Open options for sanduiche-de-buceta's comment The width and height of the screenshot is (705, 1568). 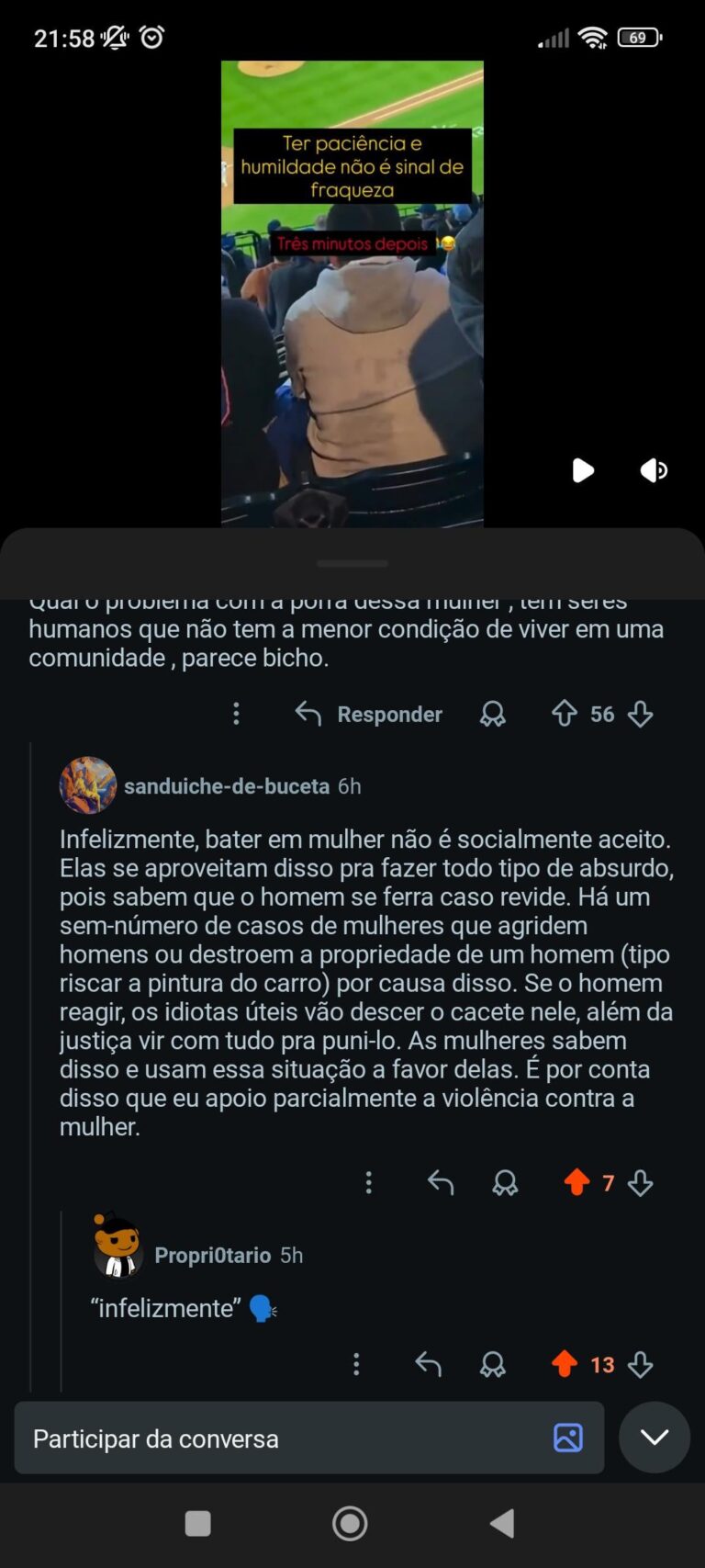(369, 1182)
